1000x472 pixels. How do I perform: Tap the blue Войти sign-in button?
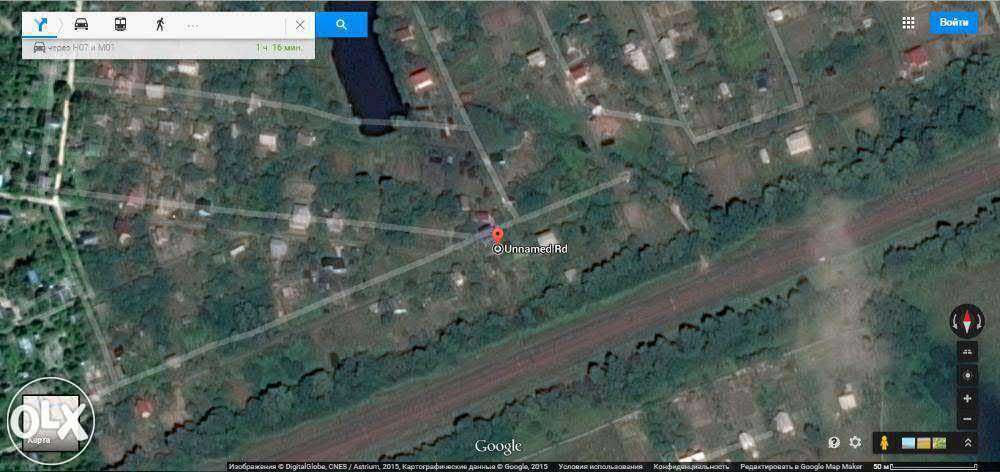click(x=954, y=23)
